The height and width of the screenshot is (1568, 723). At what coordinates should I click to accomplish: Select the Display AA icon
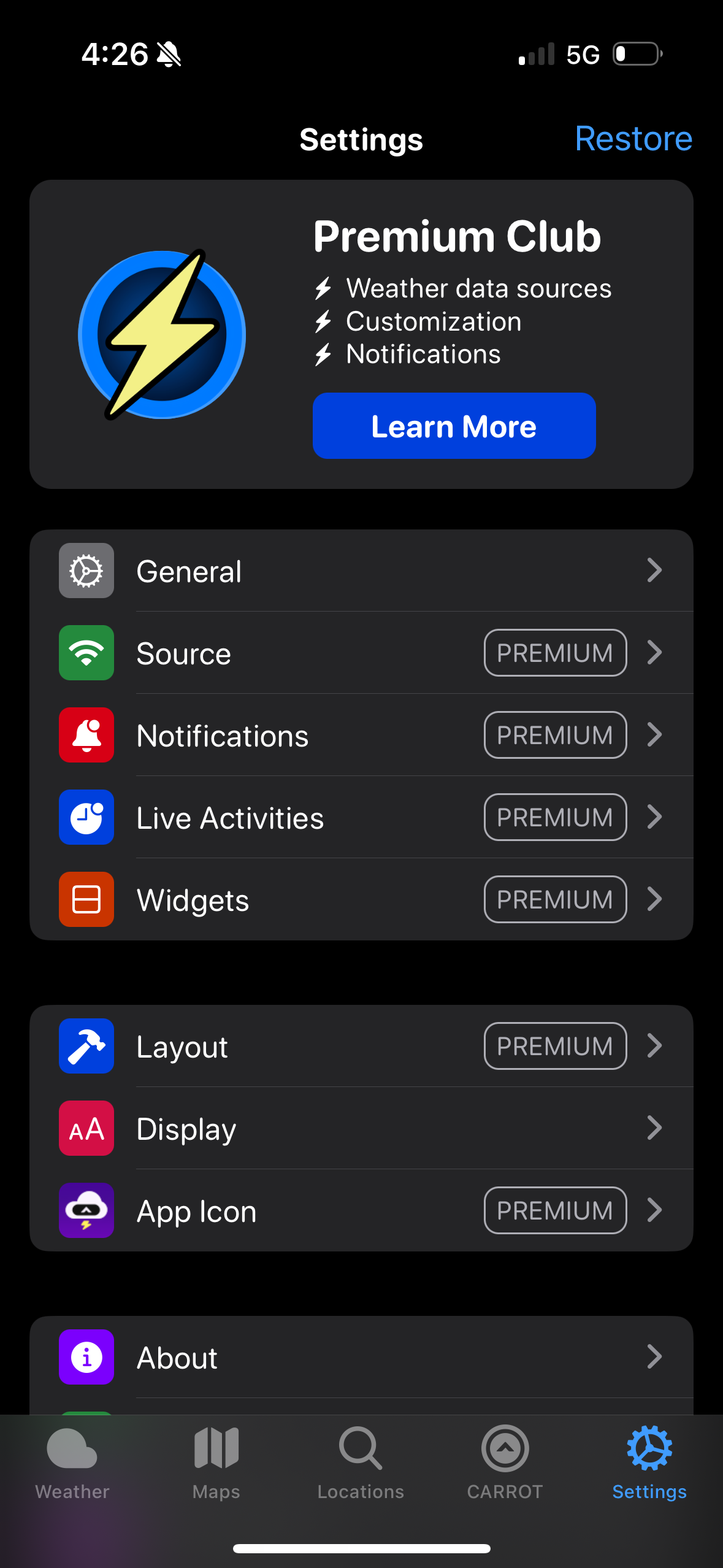pyautogui.click(x=86, y=1128)
